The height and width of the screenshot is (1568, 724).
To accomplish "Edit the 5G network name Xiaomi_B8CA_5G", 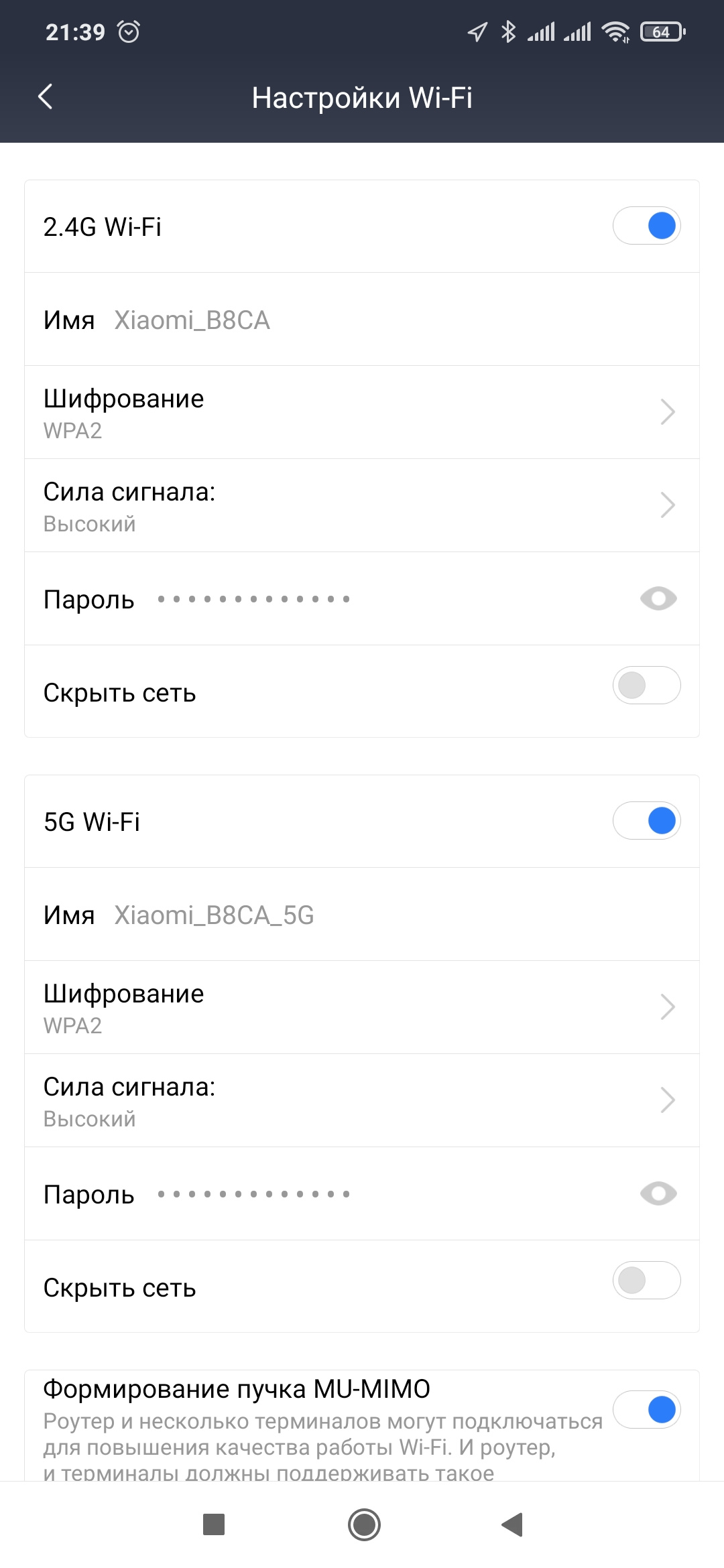I will (214, 915).
